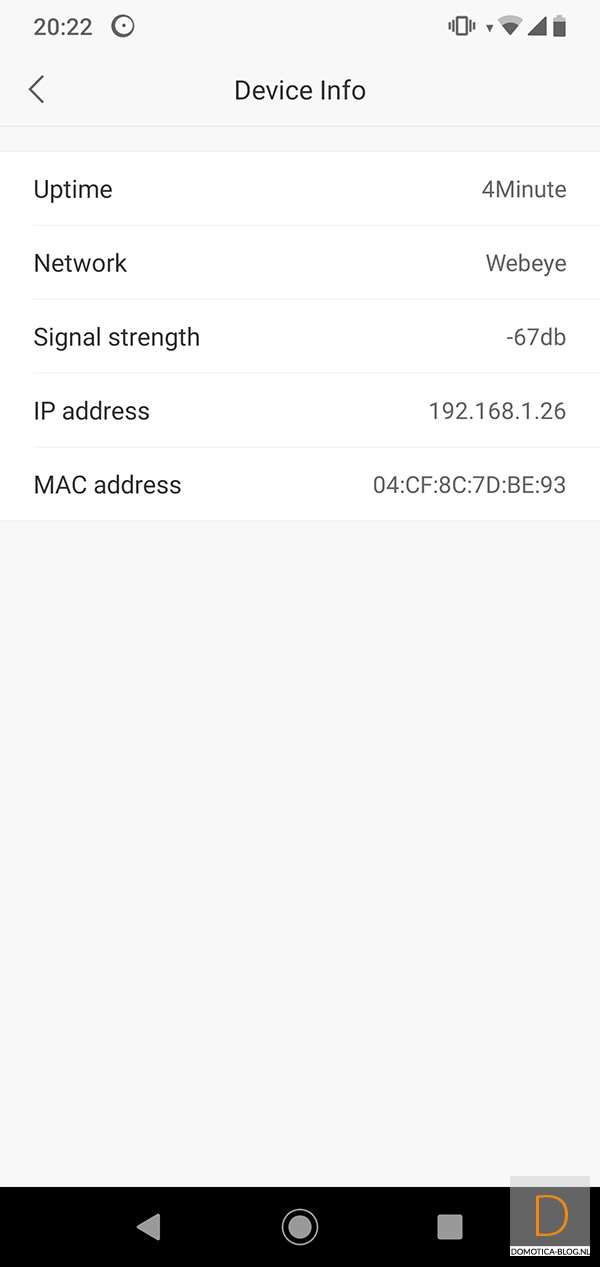Go to the home screen
Viewport: 600px width, 1267px height.
click(x=299, y=1226)
